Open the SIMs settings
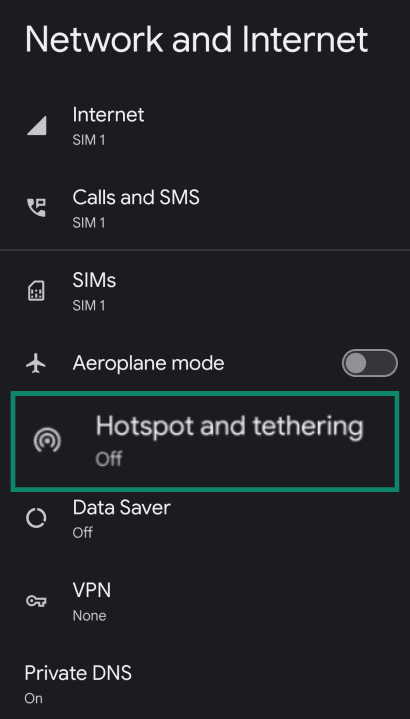The width and height of the screenshot is (410, 719). [x=205, y=292]
